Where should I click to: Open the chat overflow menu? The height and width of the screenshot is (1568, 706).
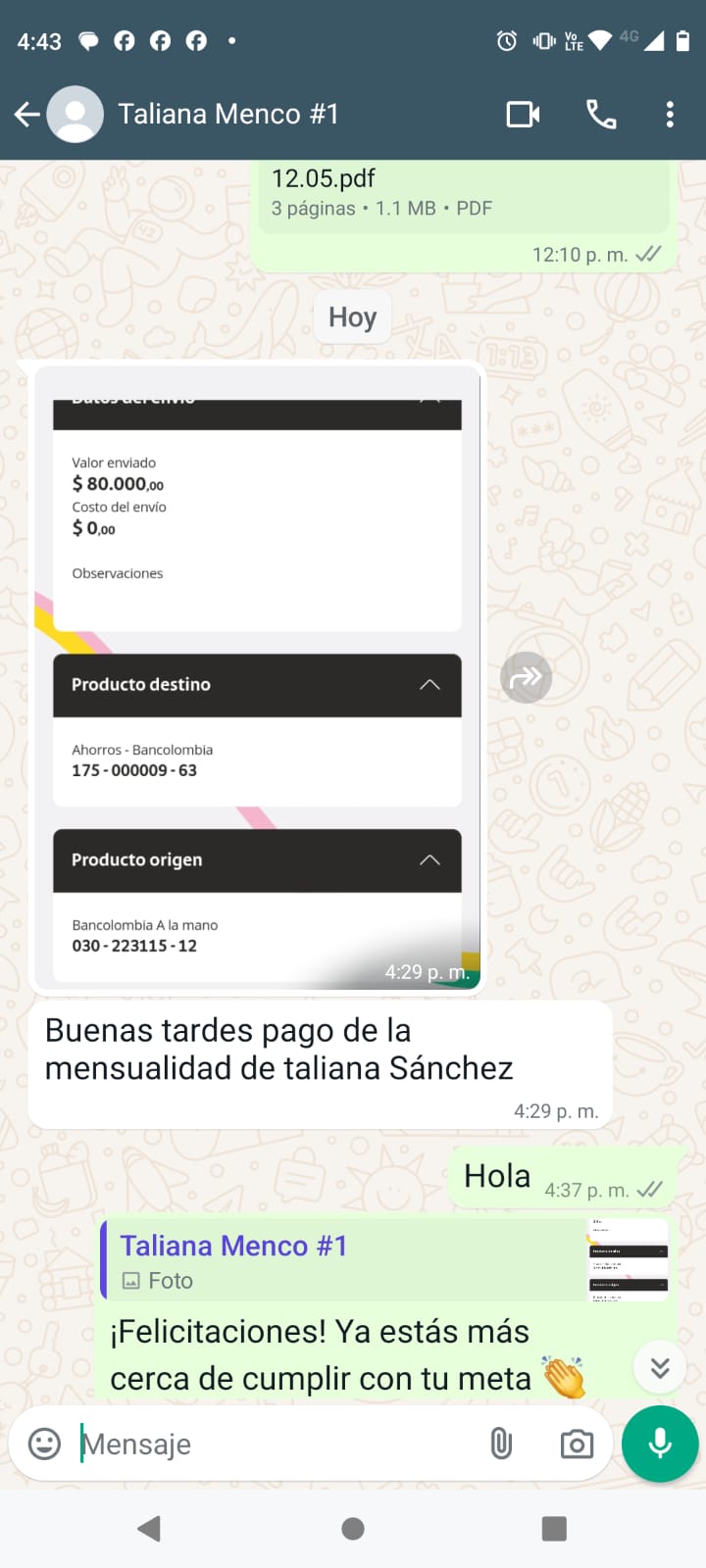pos(670,115)
